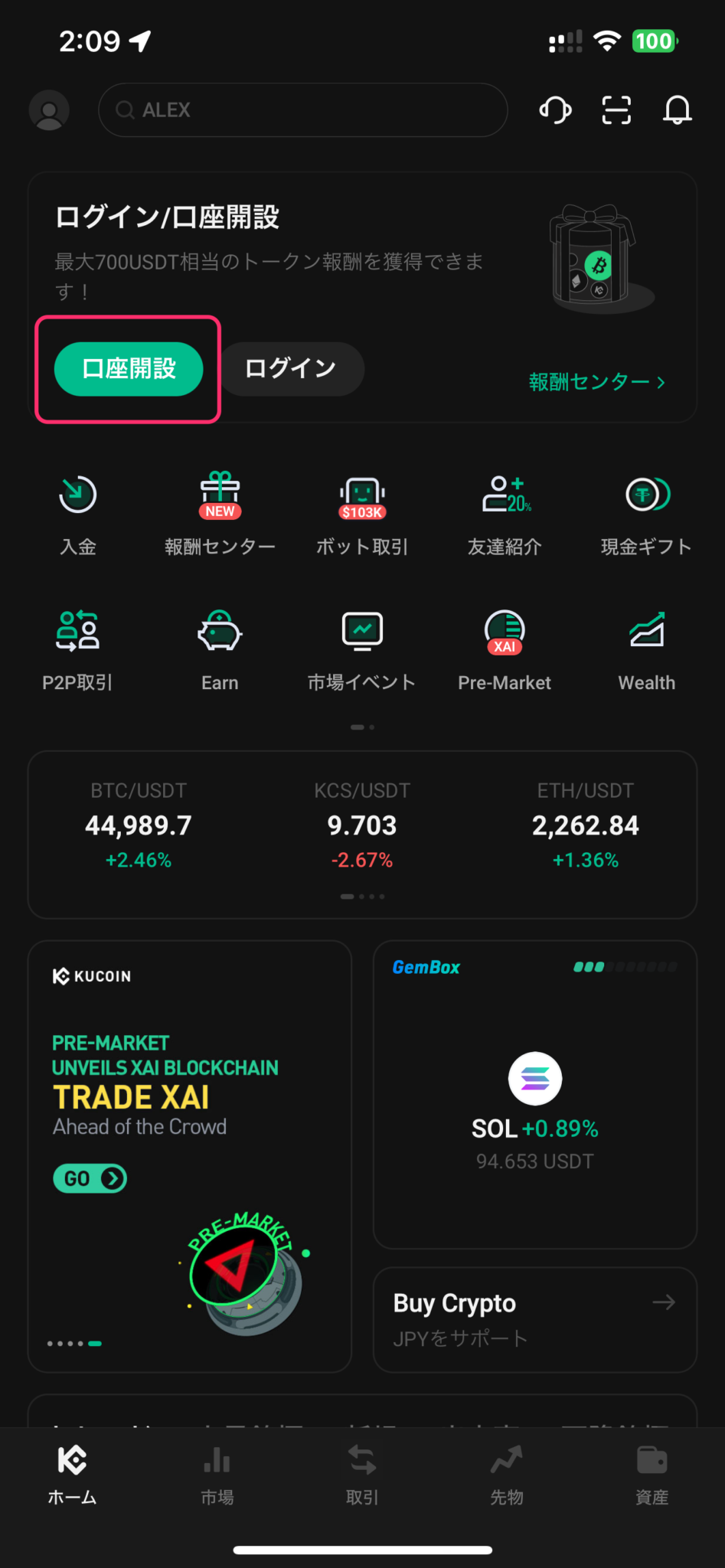Select the P2P取引 icon

(x=77, y=648)
